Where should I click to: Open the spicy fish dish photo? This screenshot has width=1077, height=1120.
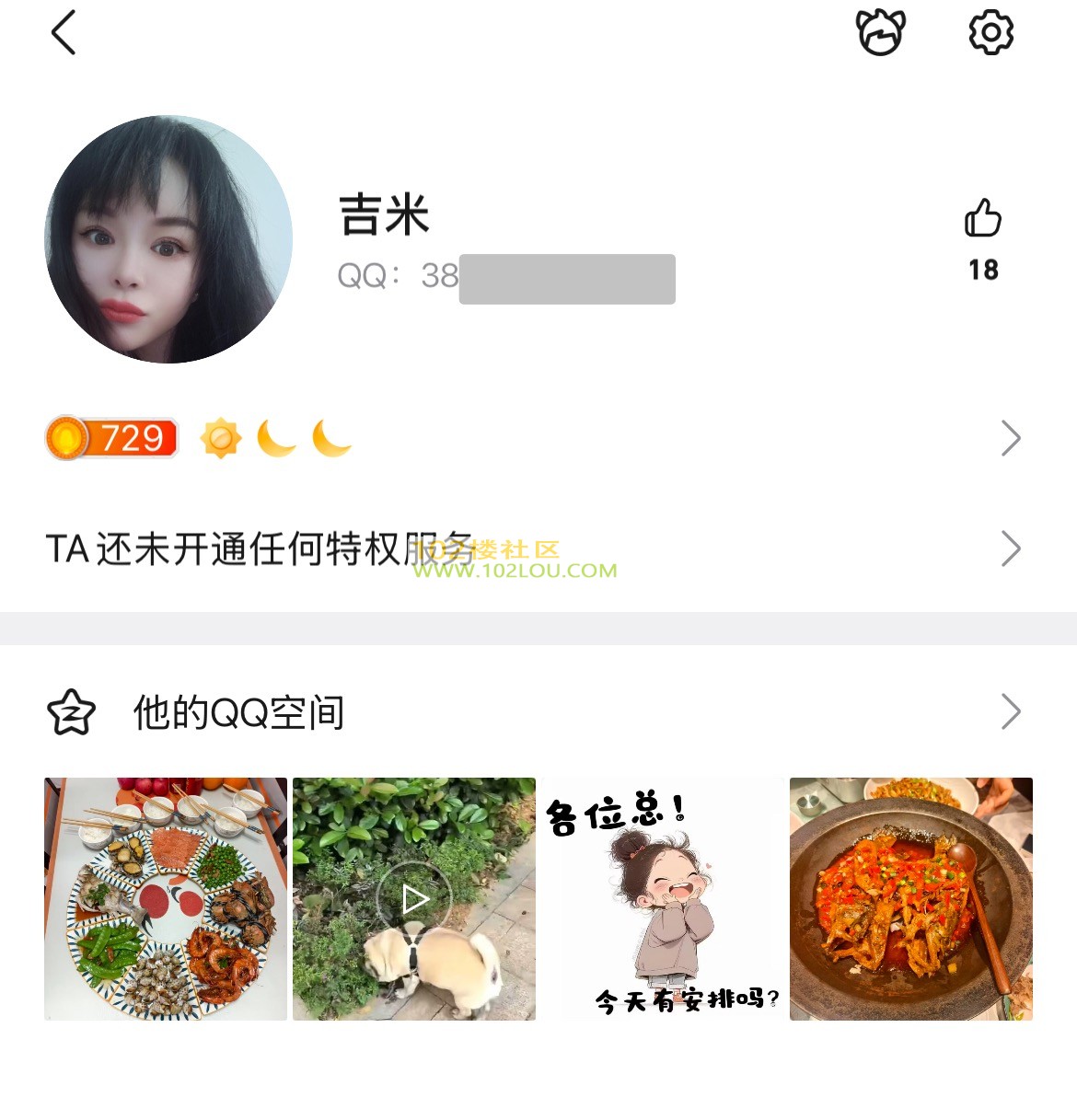(911, 898)
